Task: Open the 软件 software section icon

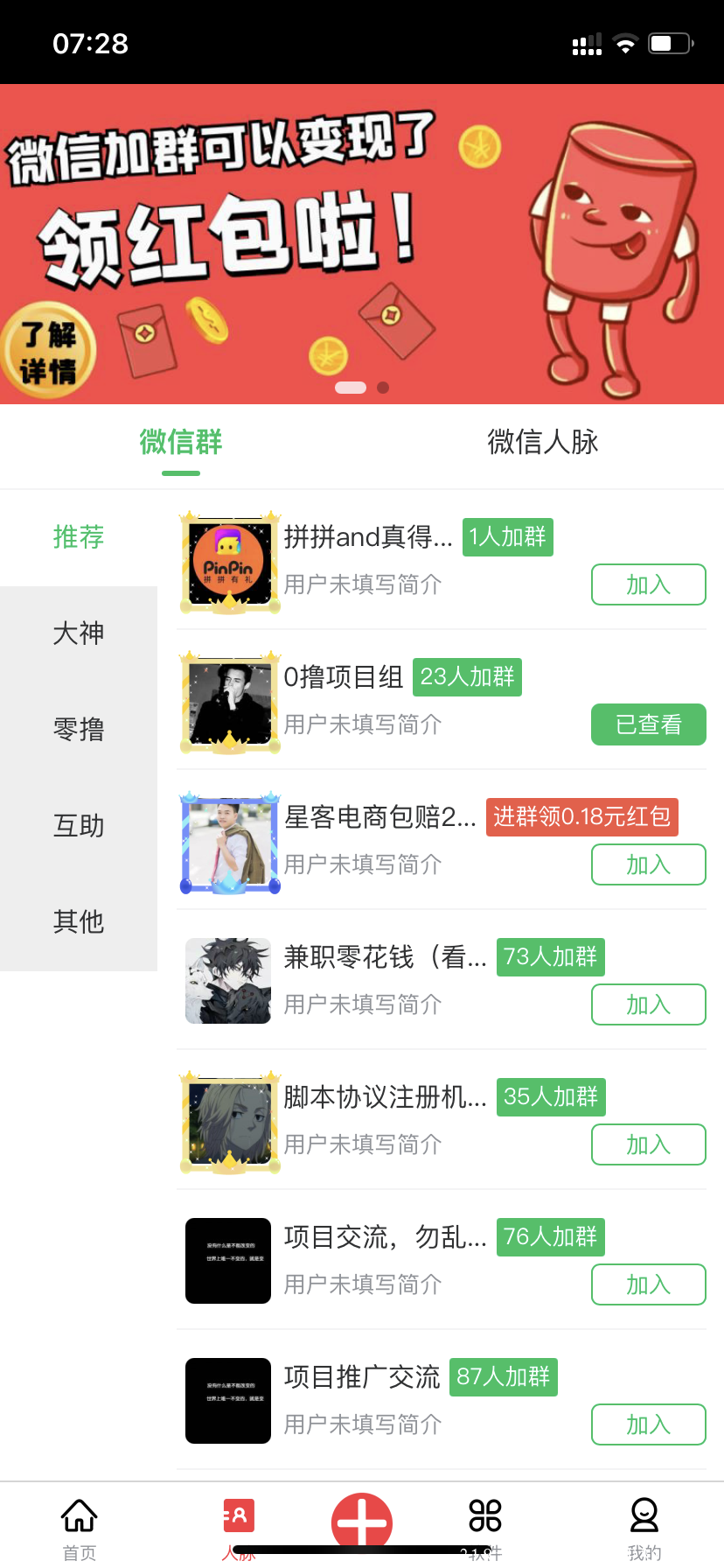Action: 484,1514
